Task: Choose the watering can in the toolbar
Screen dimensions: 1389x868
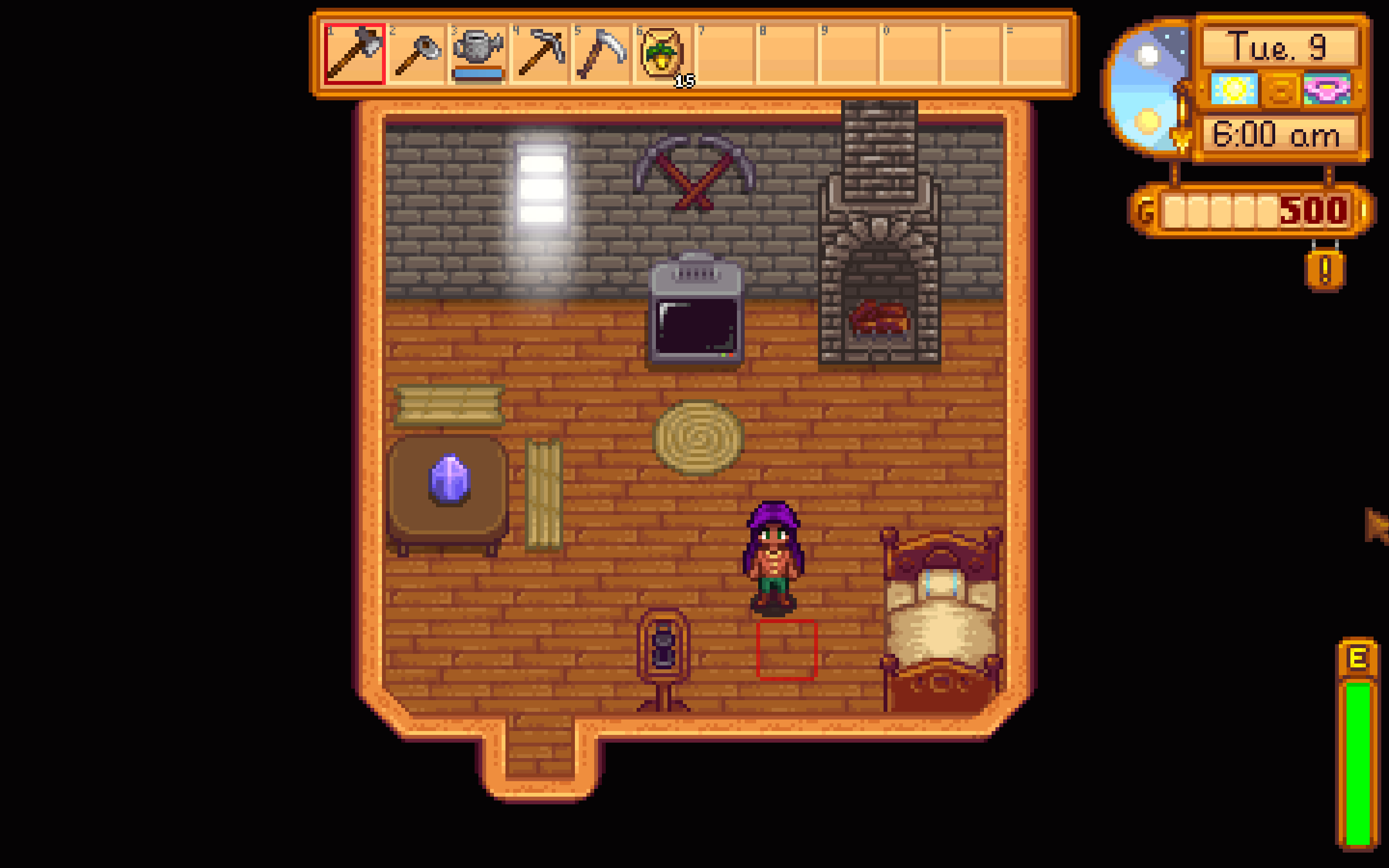Action: tap(478, 54)
